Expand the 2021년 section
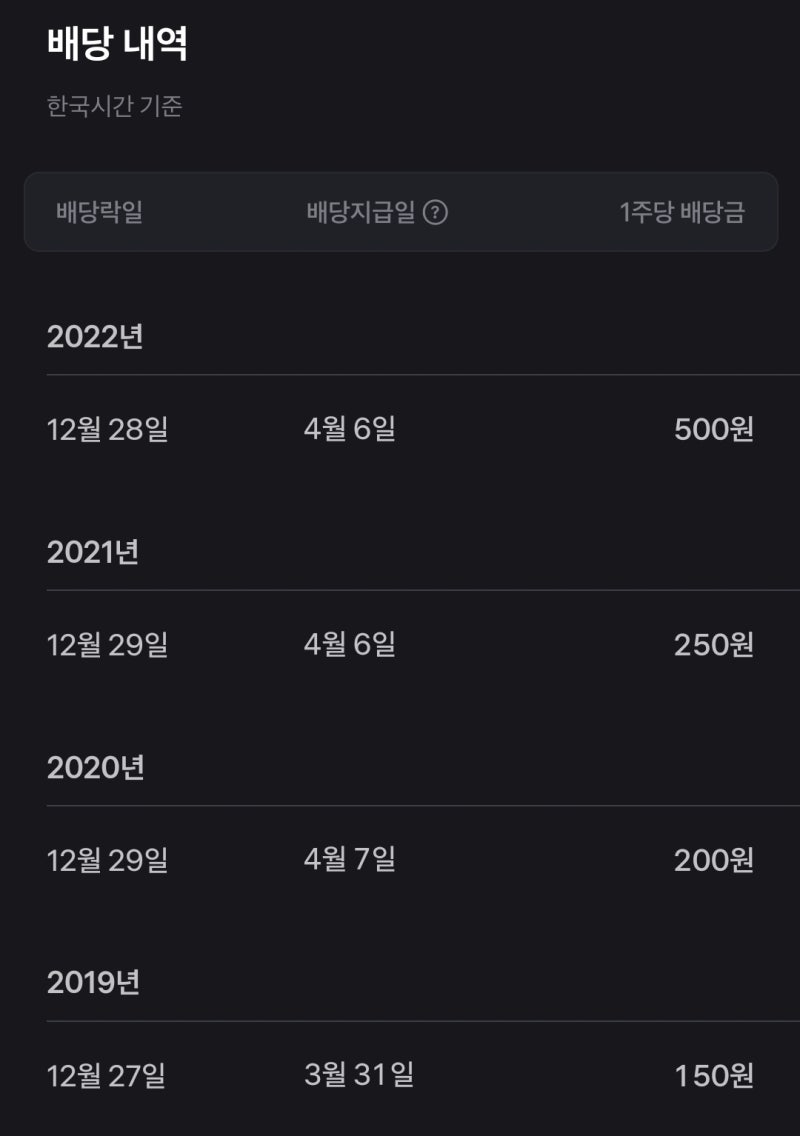 (x=95, y=549)
